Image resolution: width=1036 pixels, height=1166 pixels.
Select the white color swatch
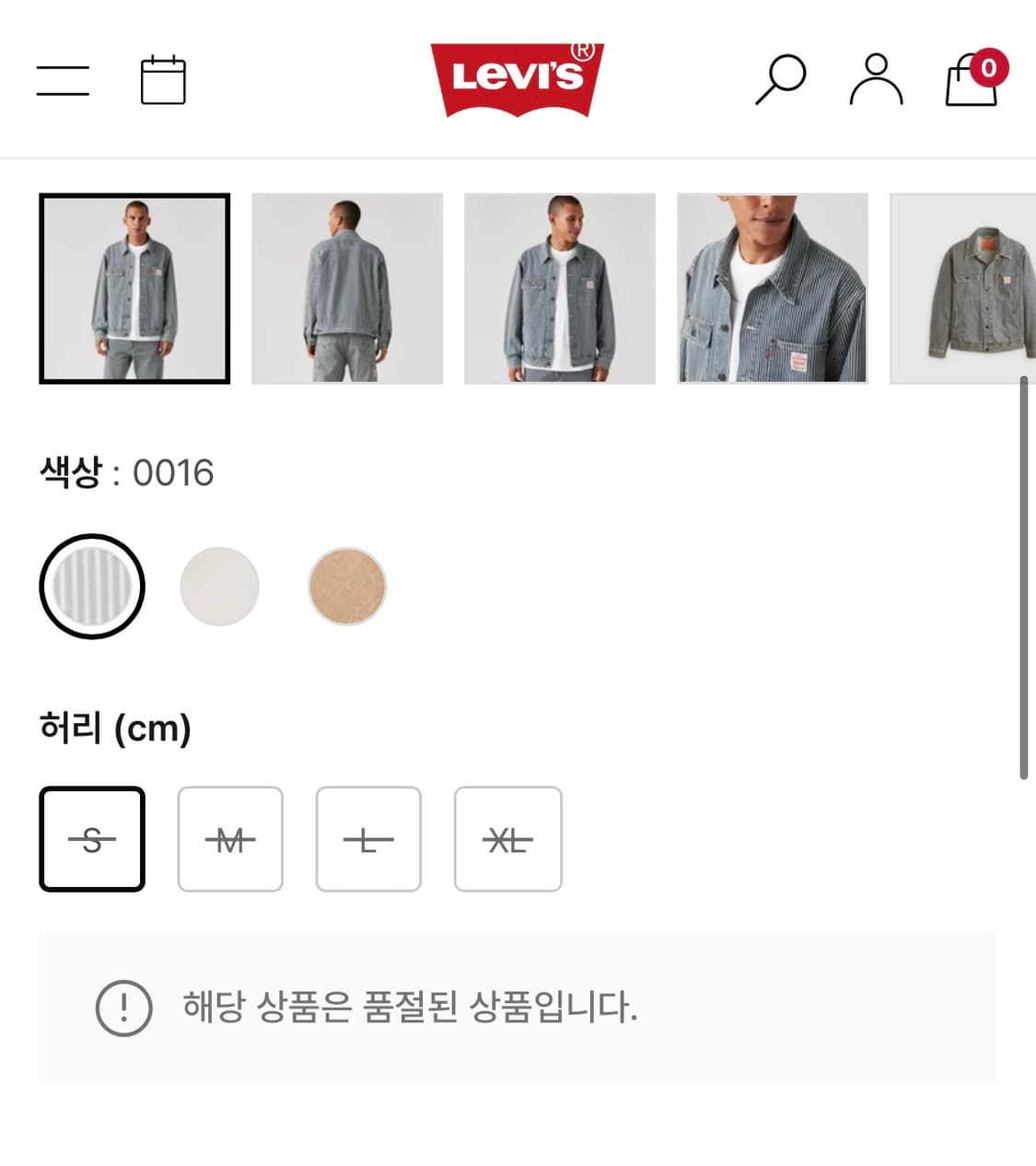coord(218,586)
